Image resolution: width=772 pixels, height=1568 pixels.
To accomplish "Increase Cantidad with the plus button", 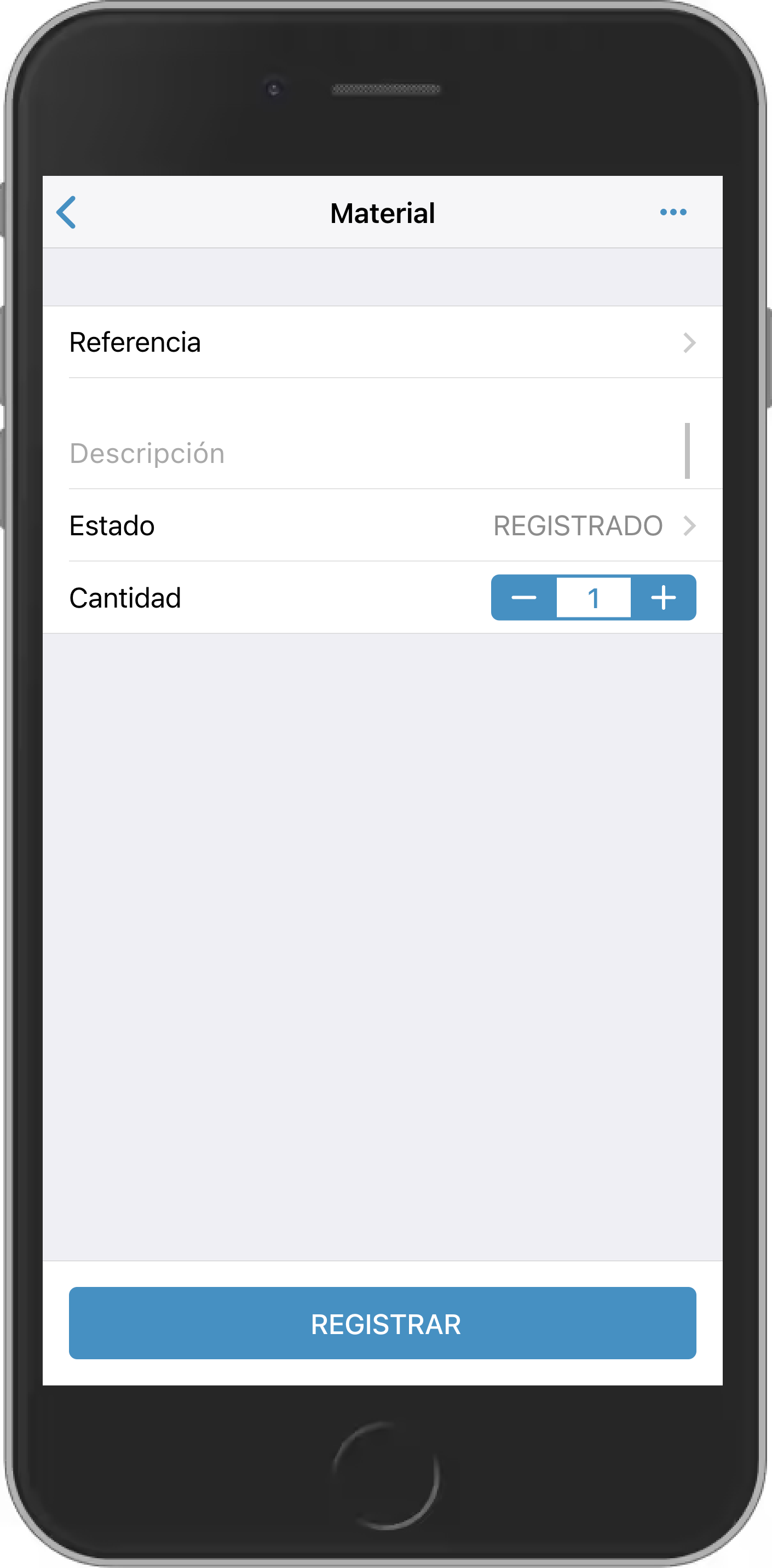I will tap(663, 598).
